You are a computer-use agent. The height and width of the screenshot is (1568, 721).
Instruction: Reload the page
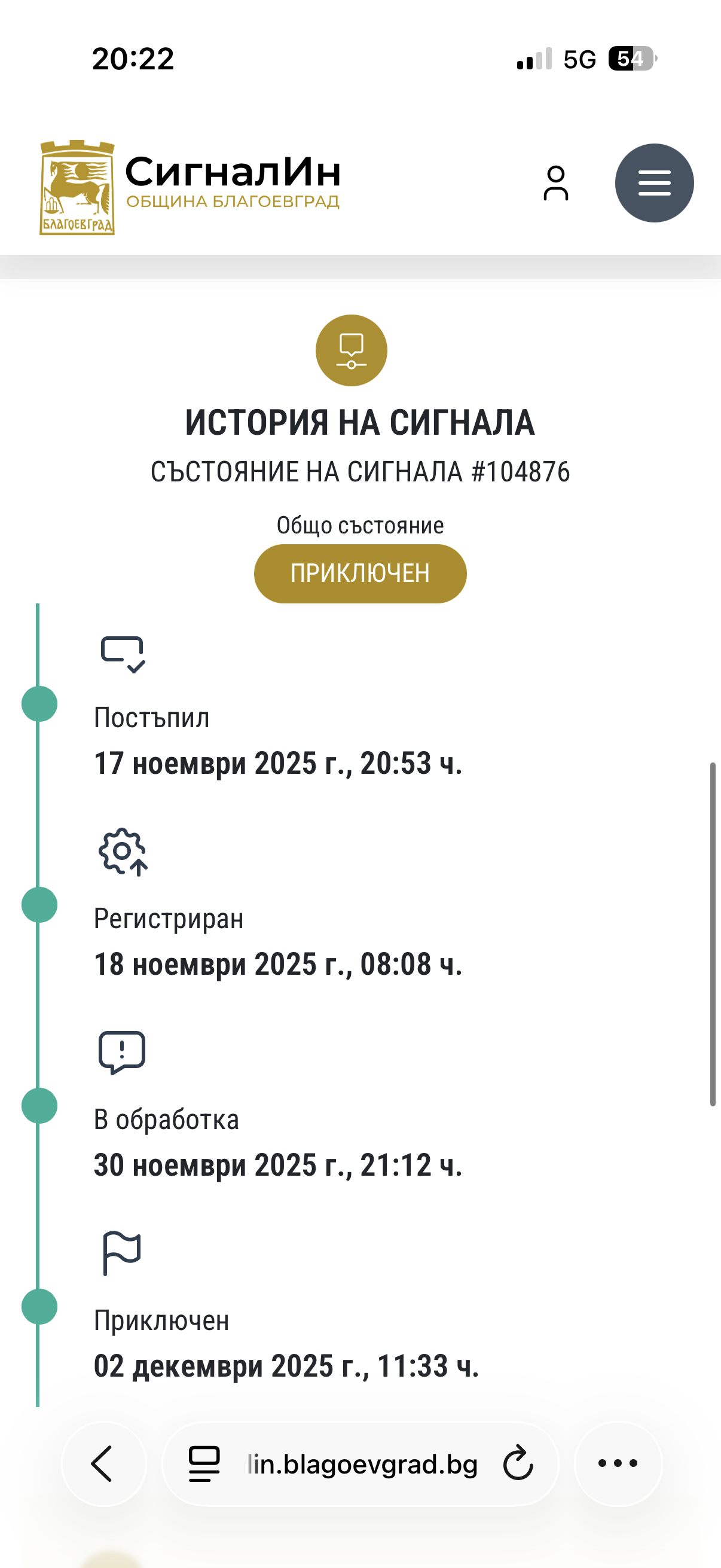tap(518, 1463)
